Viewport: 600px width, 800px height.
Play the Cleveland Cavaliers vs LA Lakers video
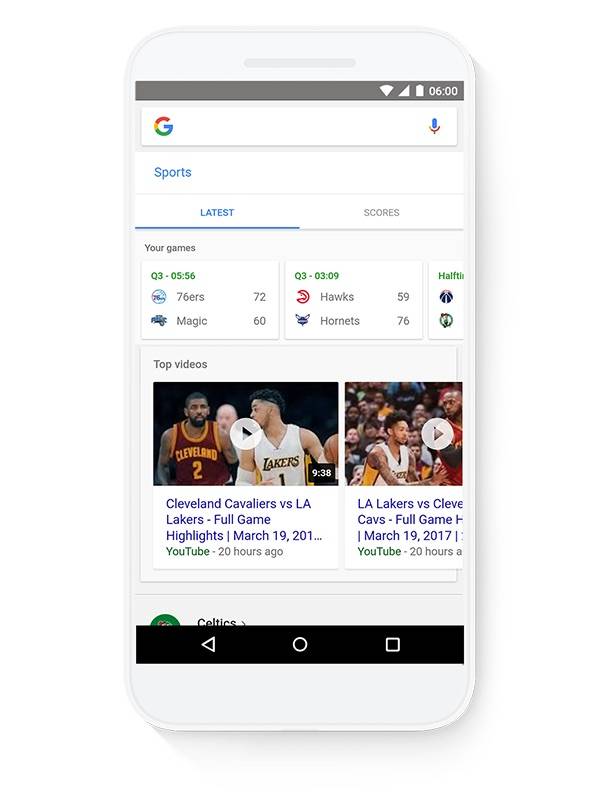[x=246, y=433]
